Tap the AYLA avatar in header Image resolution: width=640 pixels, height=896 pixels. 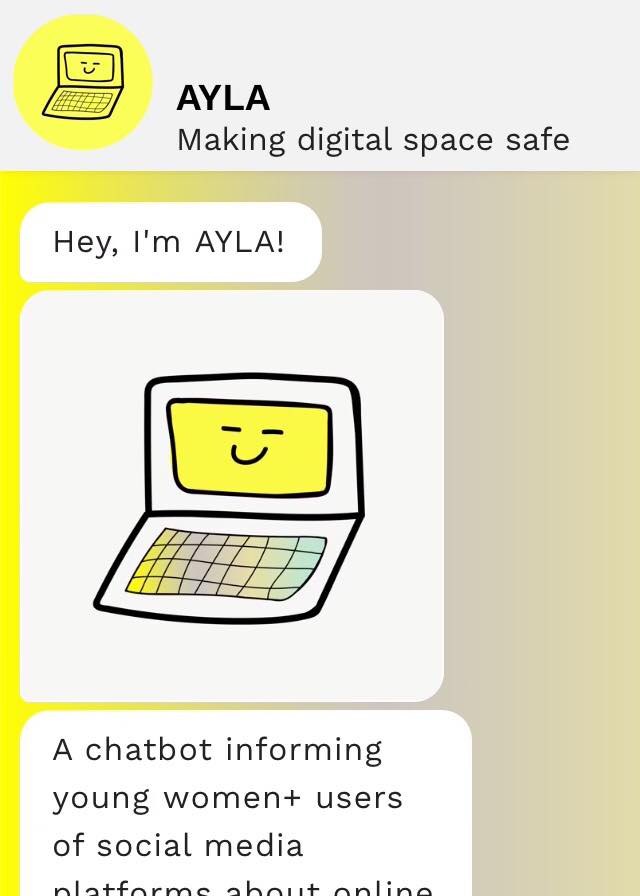tap(83, 83)
